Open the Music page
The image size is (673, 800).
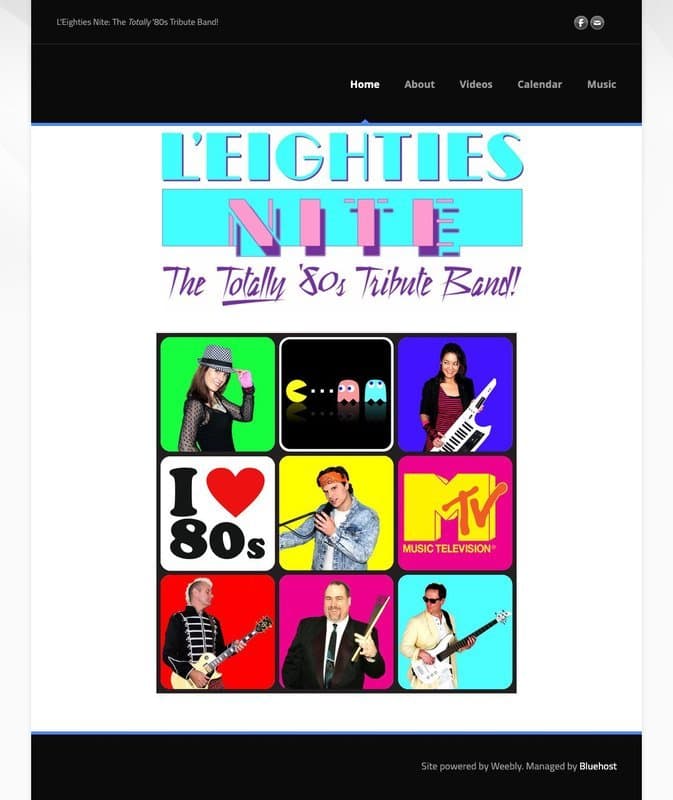point(601,84)
